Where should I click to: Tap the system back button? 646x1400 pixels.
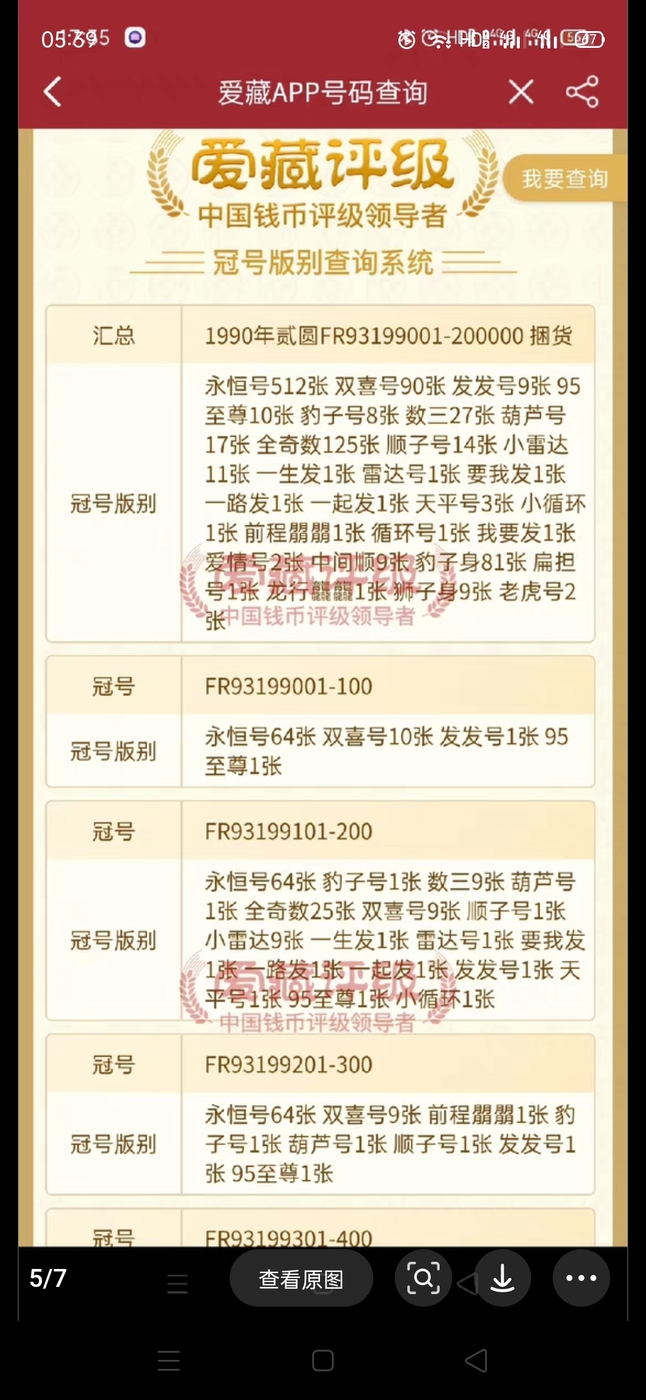point(477,1360)
